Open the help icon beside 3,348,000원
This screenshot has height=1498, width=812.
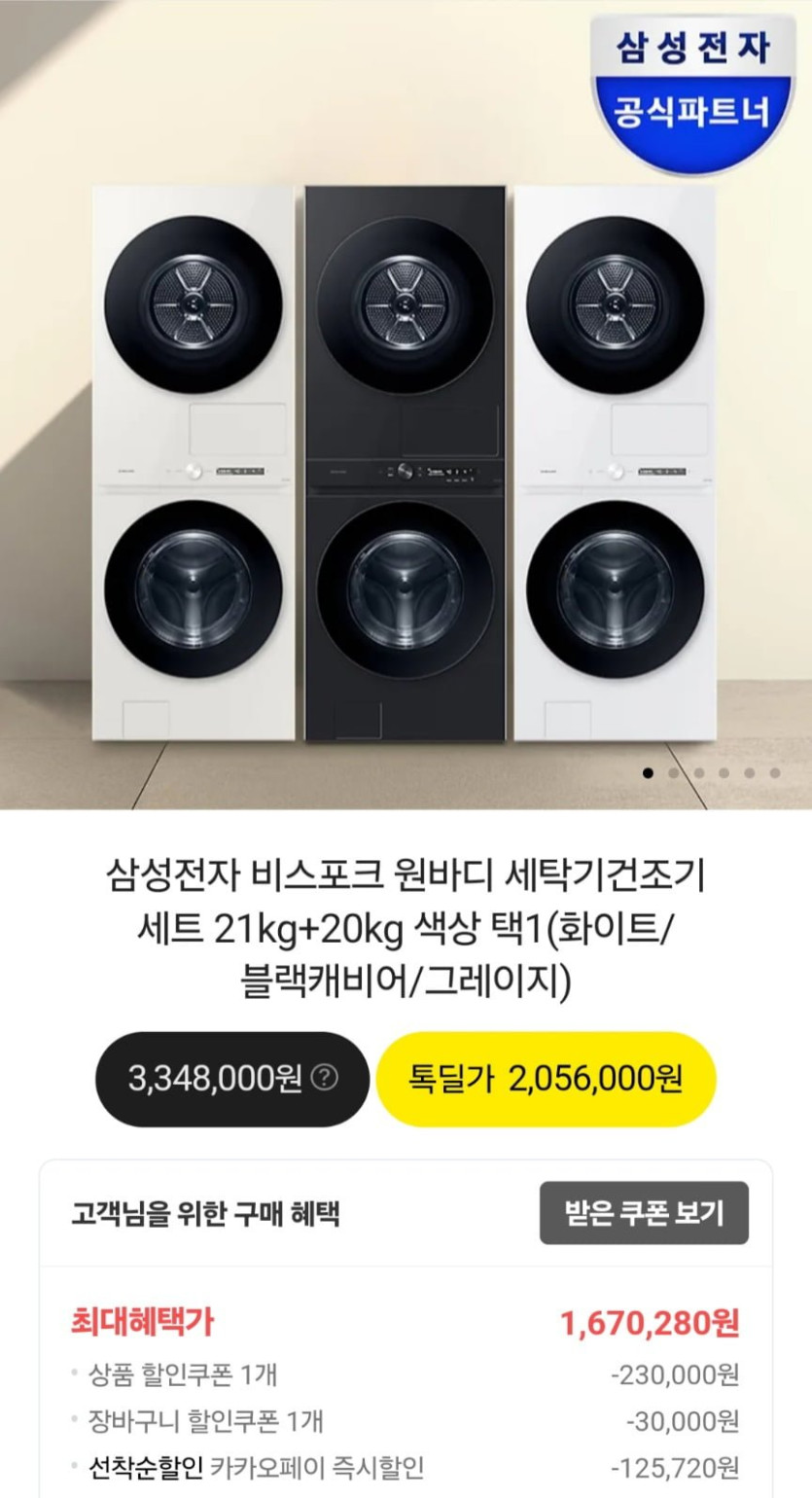coord(325,1078)
